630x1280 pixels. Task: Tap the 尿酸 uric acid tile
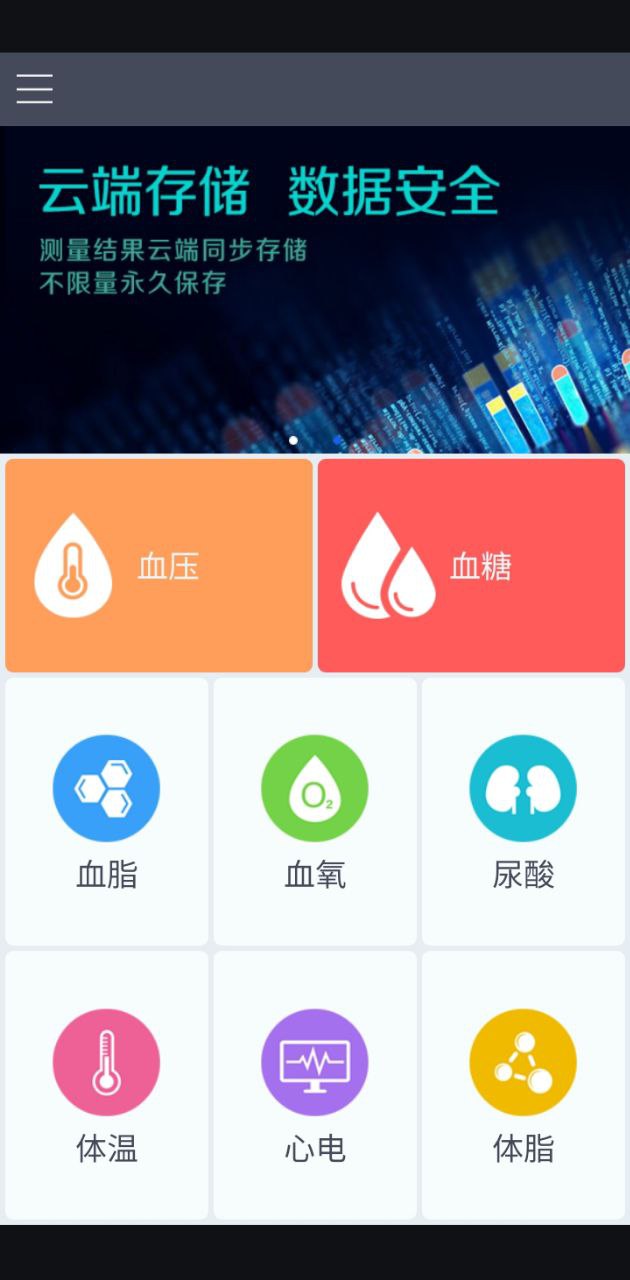click(523, 811)
